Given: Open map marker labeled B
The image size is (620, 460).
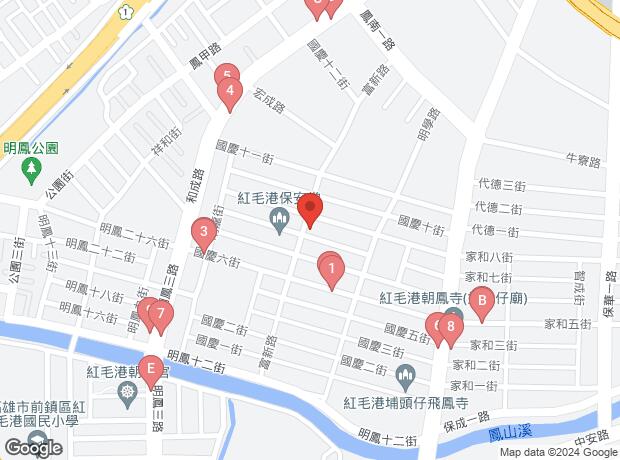Looking at the screenshot, I should pyautogui.click(x=481, y=300).
